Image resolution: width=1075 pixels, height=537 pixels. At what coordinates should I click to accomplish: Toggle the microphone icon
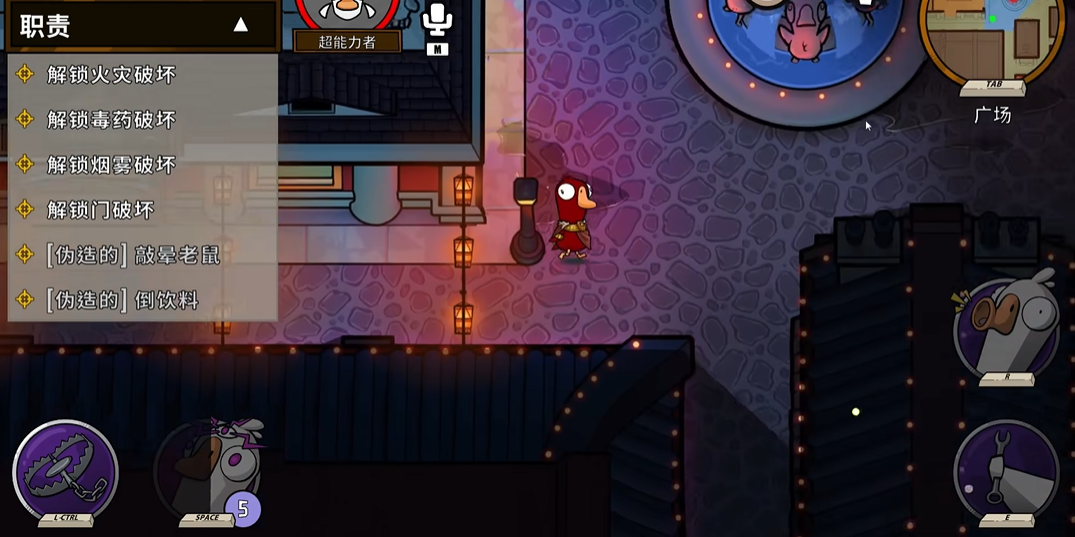click(x=437, y=20)
